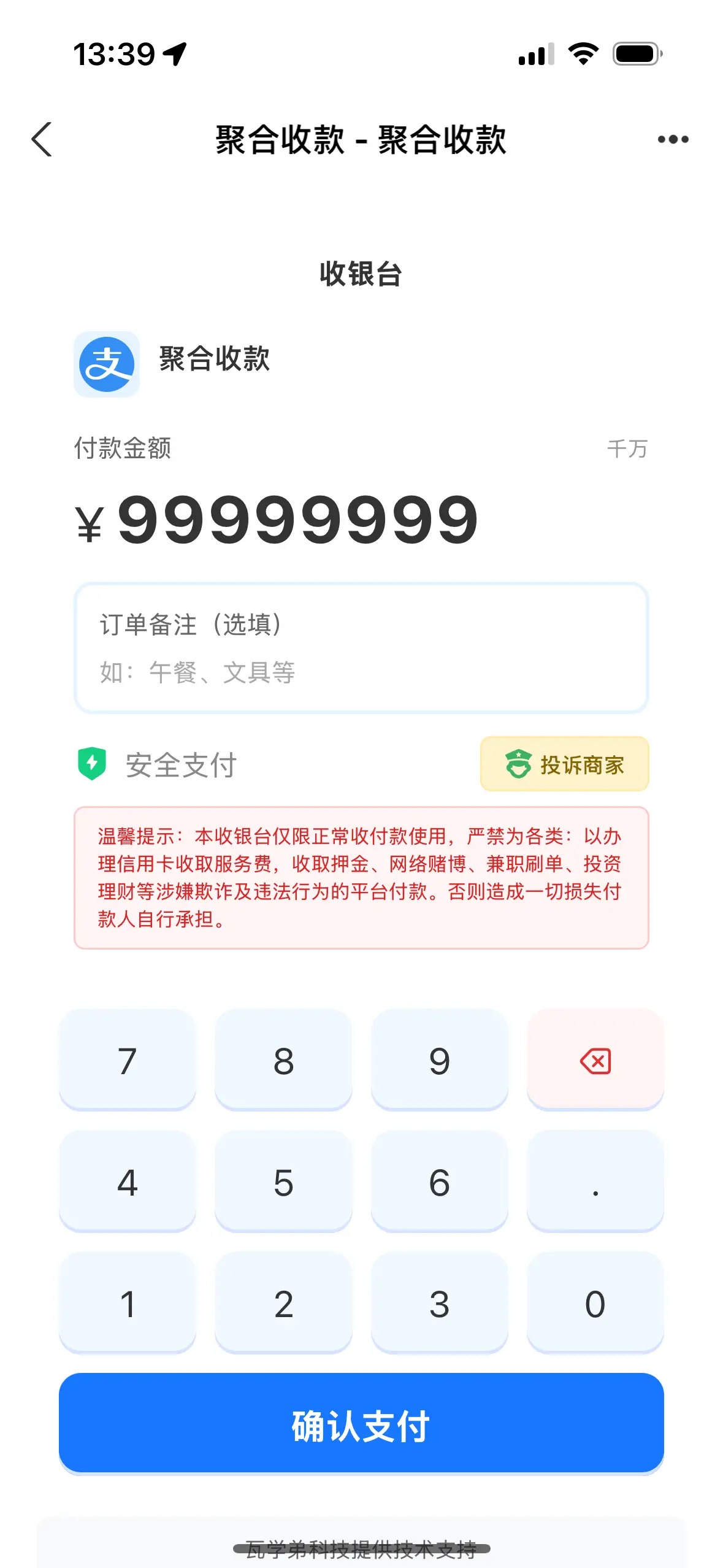Enter digit 5 on the keypad
Screen dimensions: 723x1568
tap(283, 1182)
